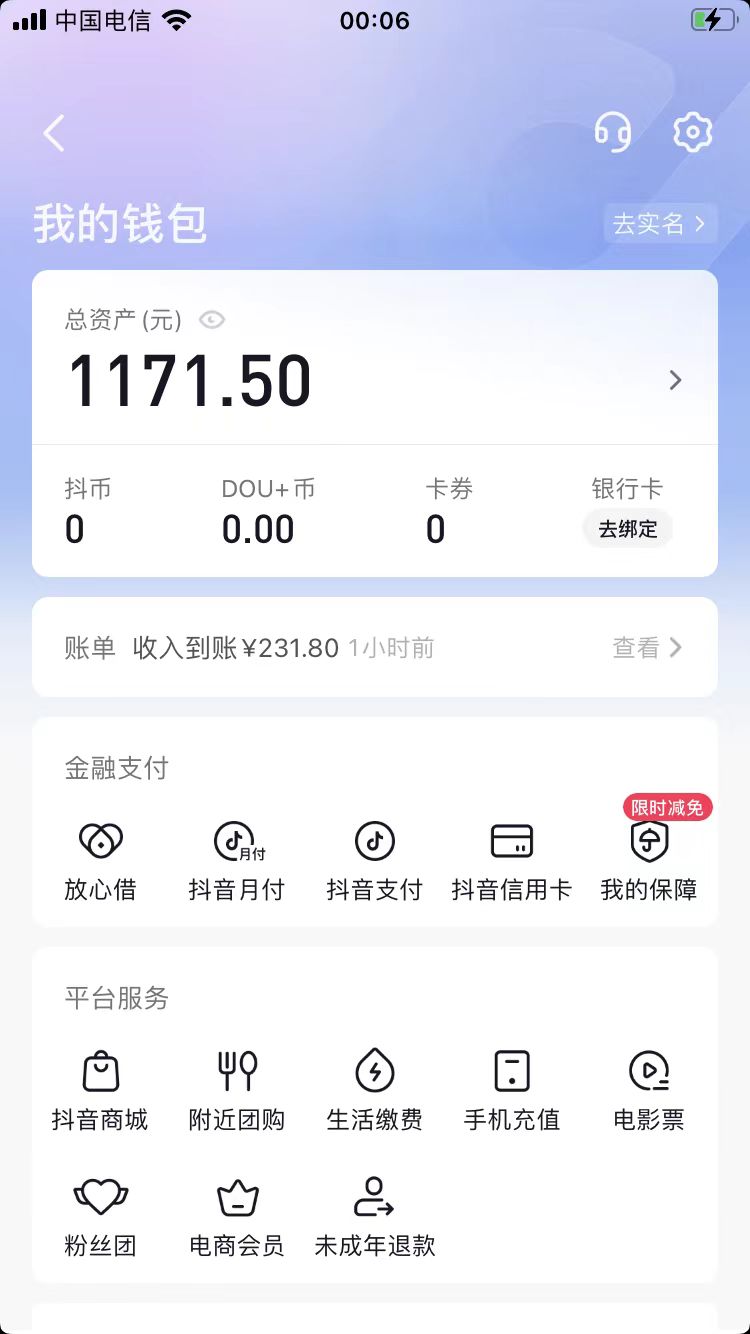Tap 去实名 to verify identity
The image size is (750, 1334).
[660, 223]
